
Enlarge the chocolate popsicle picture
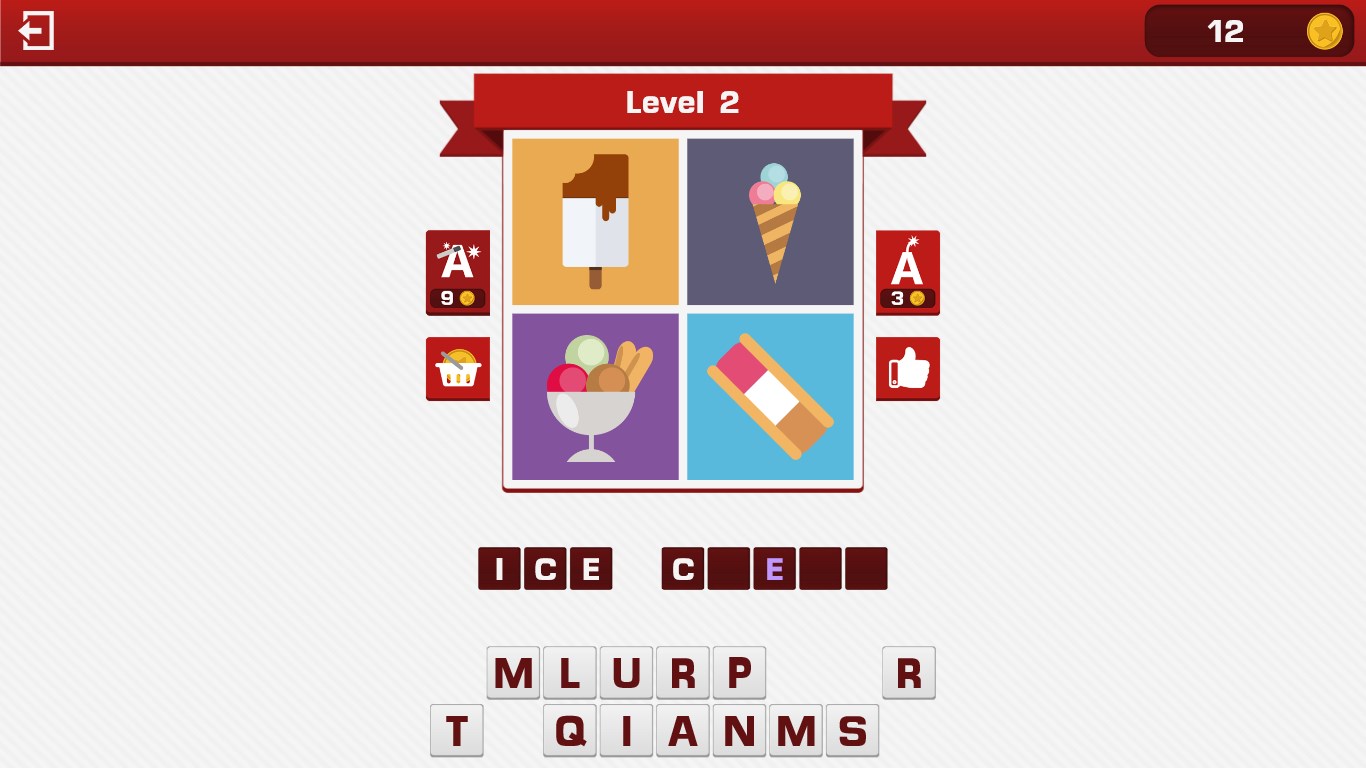coord(595,221)
